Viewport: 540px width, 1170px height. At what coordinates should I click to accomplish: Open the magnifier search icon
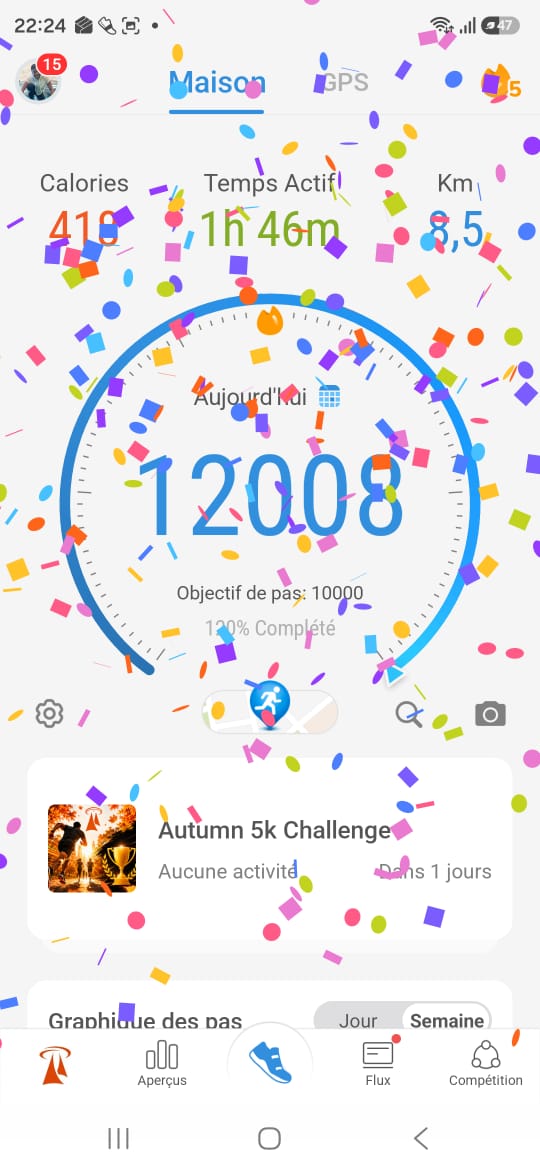coord(409,714)
